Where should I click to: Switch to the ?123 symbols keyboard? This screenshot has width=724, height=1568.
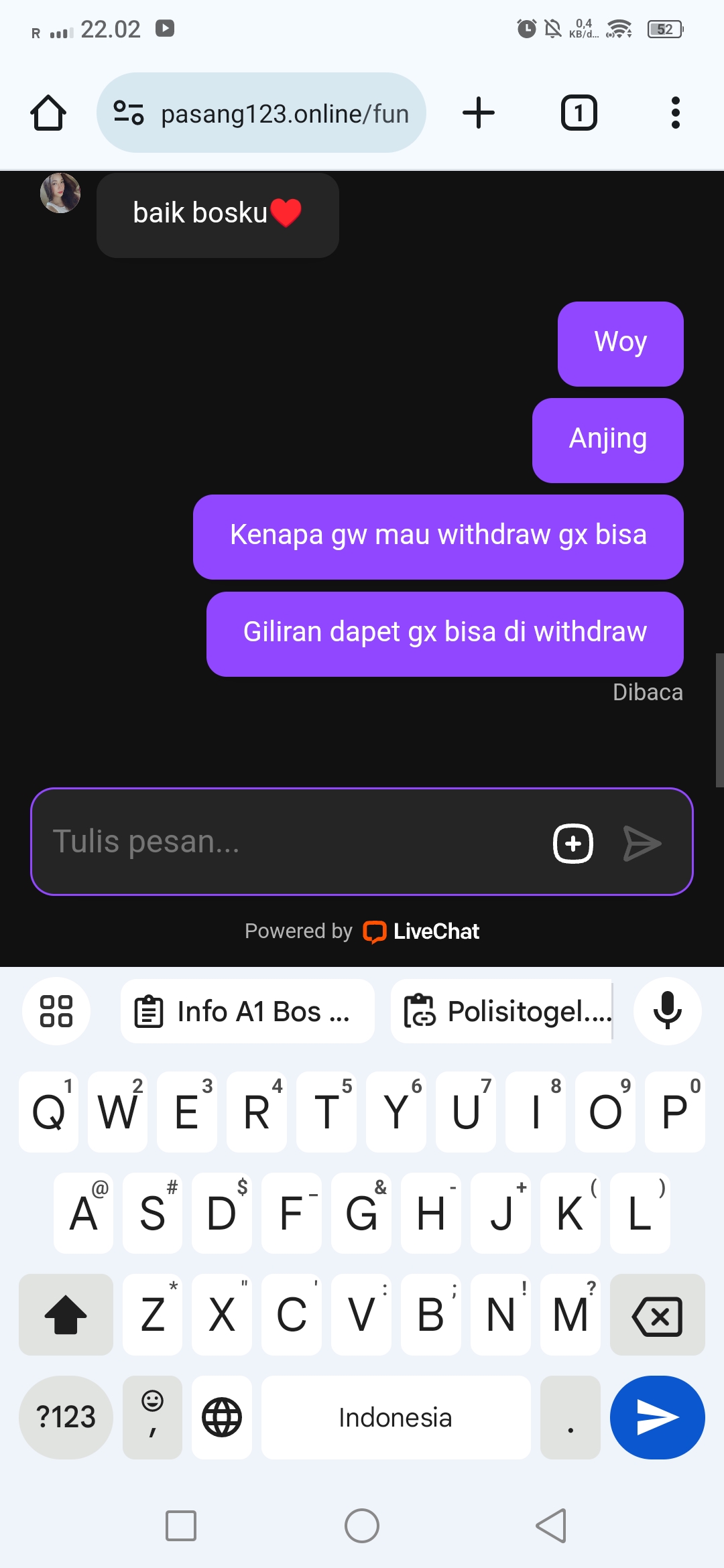(x=66, y=1417)
